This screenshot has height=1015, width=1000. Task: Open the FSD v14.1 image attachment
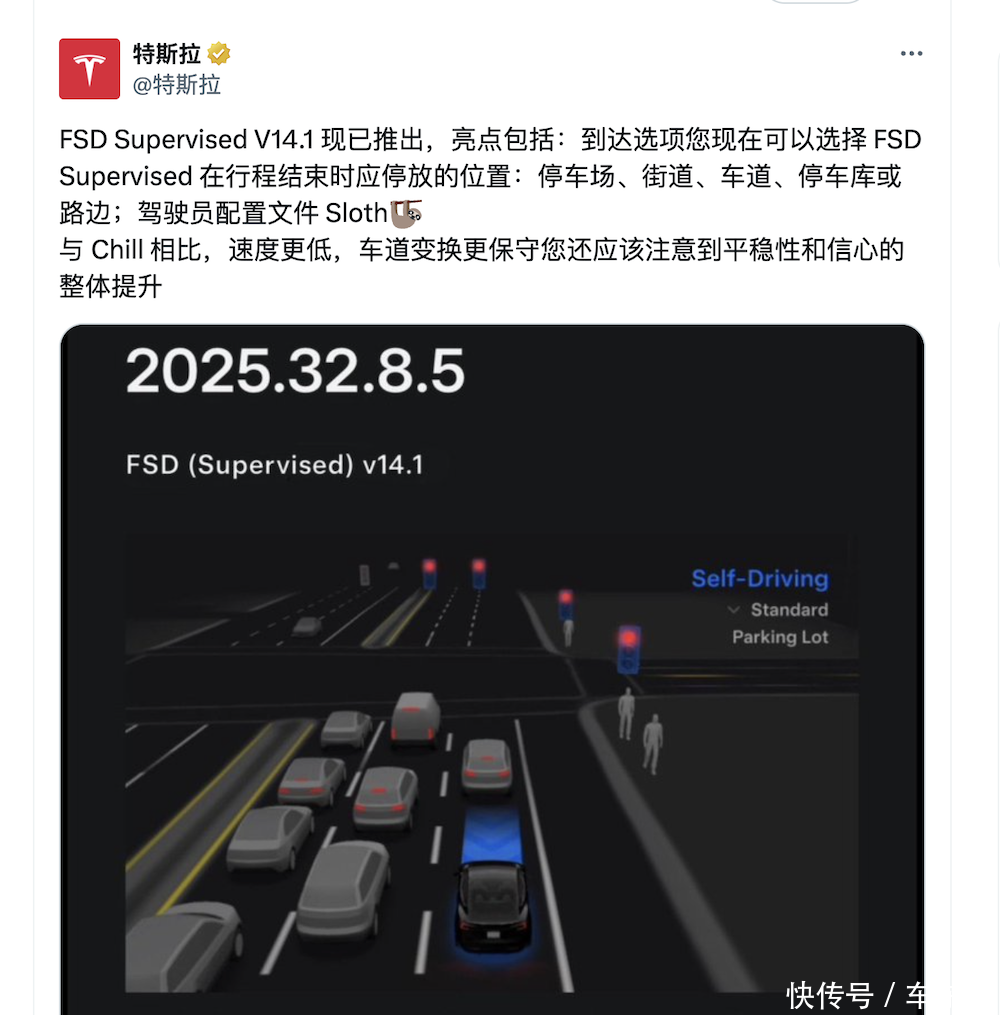coord(491,670)
